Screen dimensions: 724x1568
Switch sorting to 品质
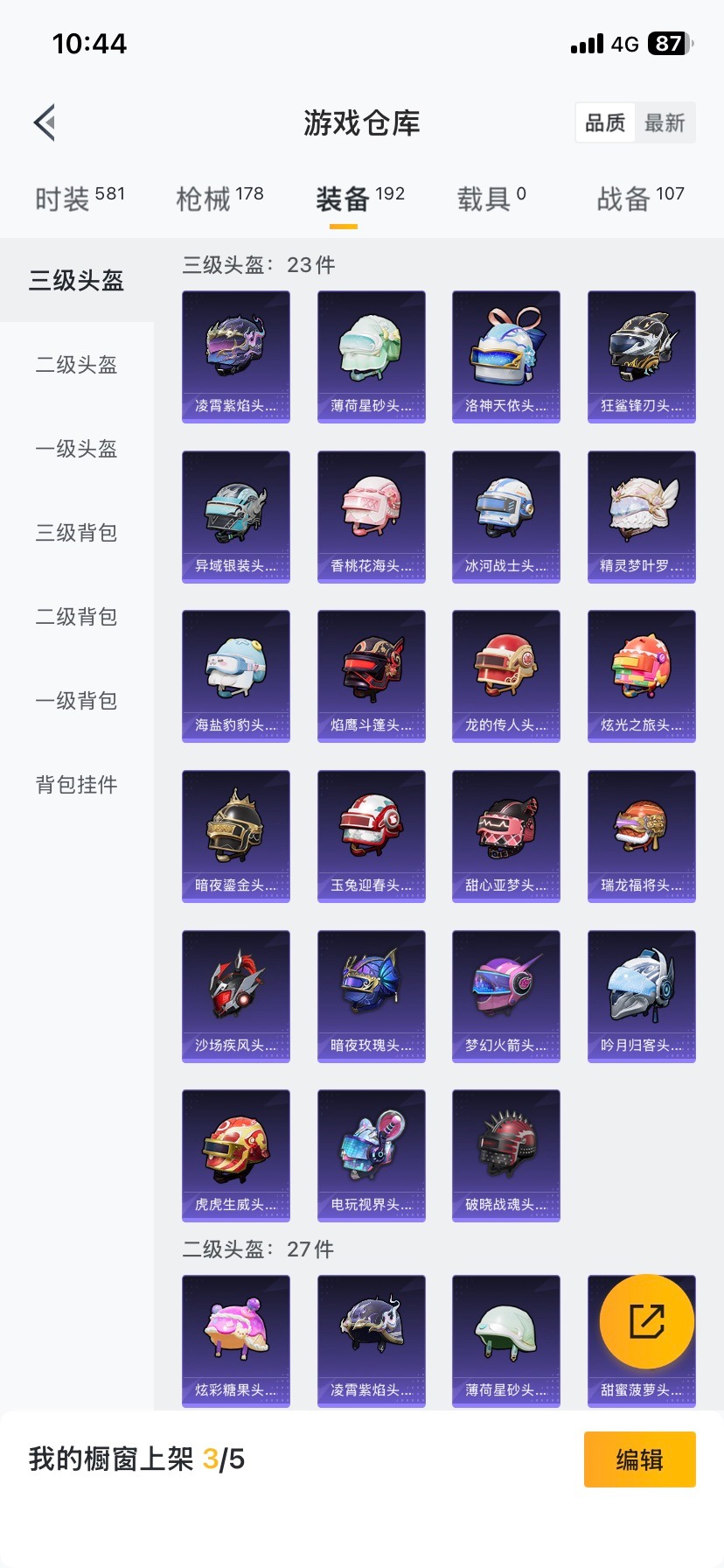pos(604,122)
